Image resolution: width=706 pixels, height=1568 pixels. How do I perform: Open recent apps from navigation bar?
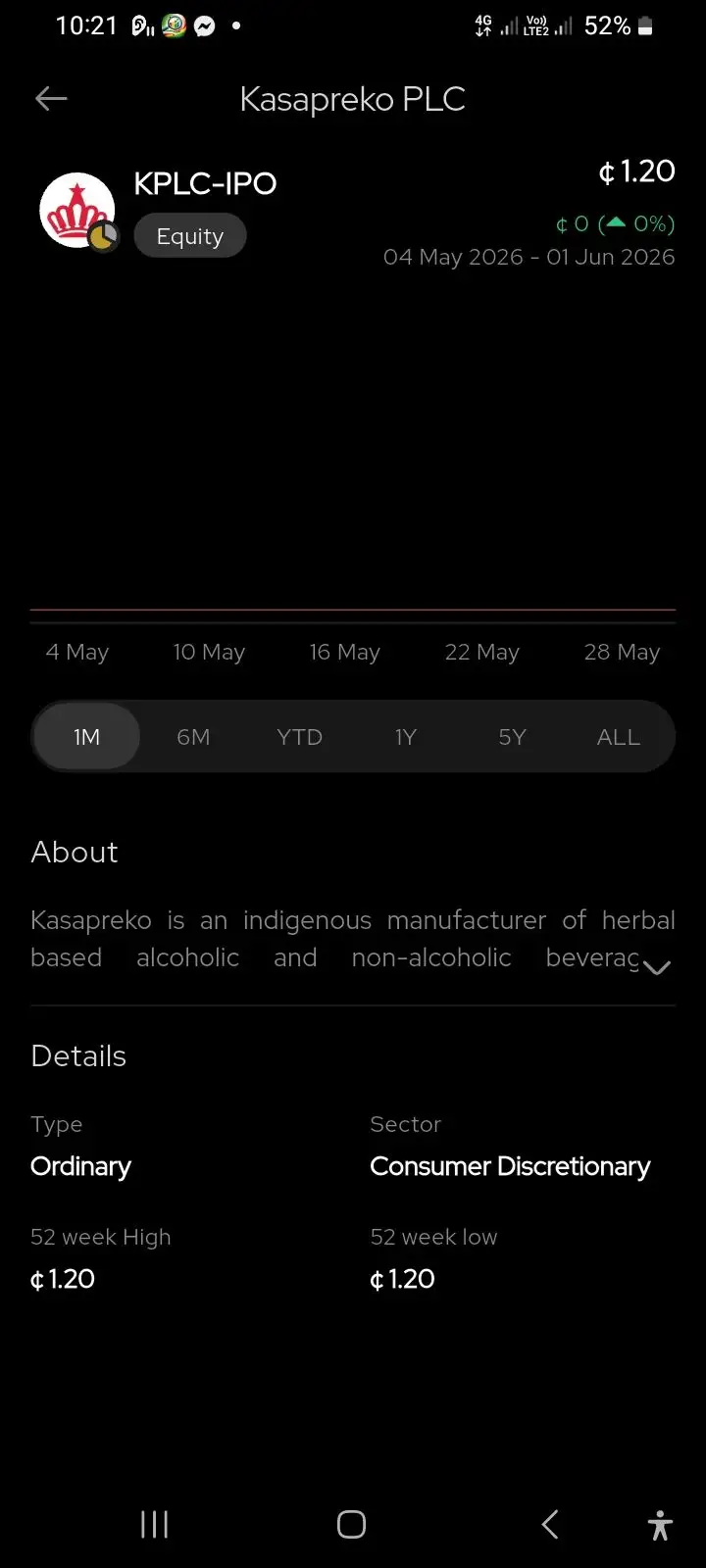pyautogui.click(x=154, y=1524)
